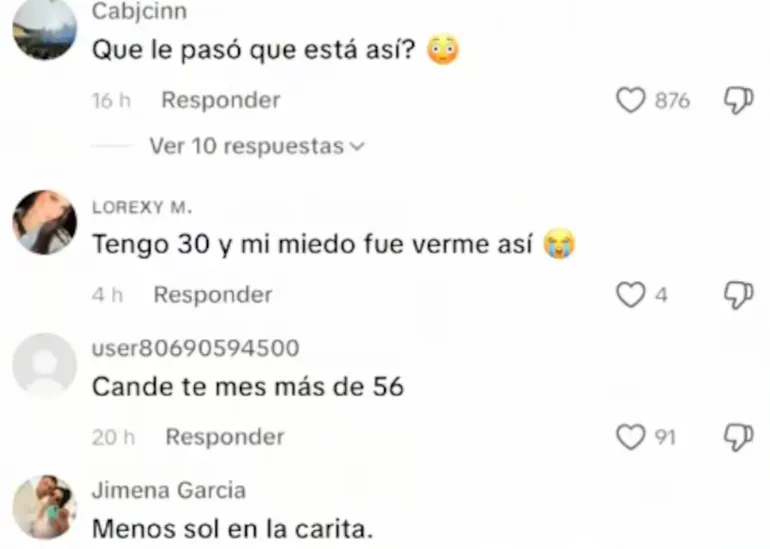Reply to user80690594500's comment

coord(225,437)
